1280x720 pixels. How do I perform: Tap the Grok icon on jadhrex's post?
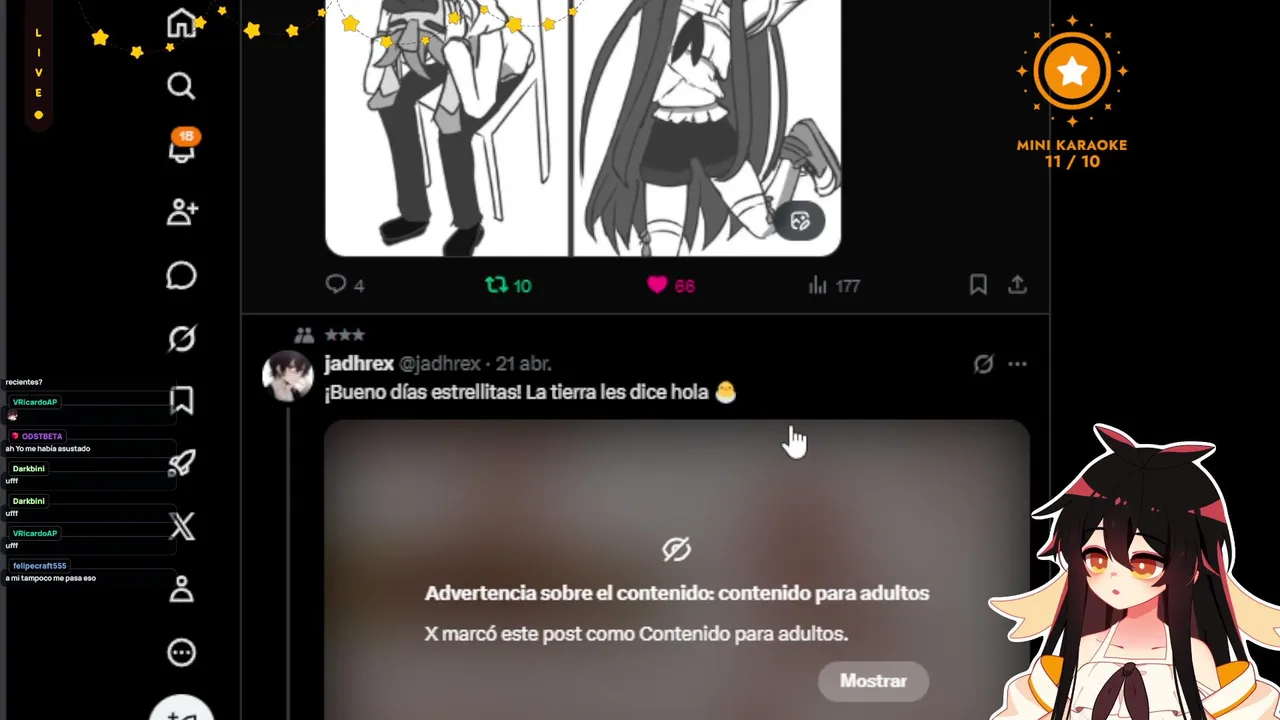tap(983, 364)
